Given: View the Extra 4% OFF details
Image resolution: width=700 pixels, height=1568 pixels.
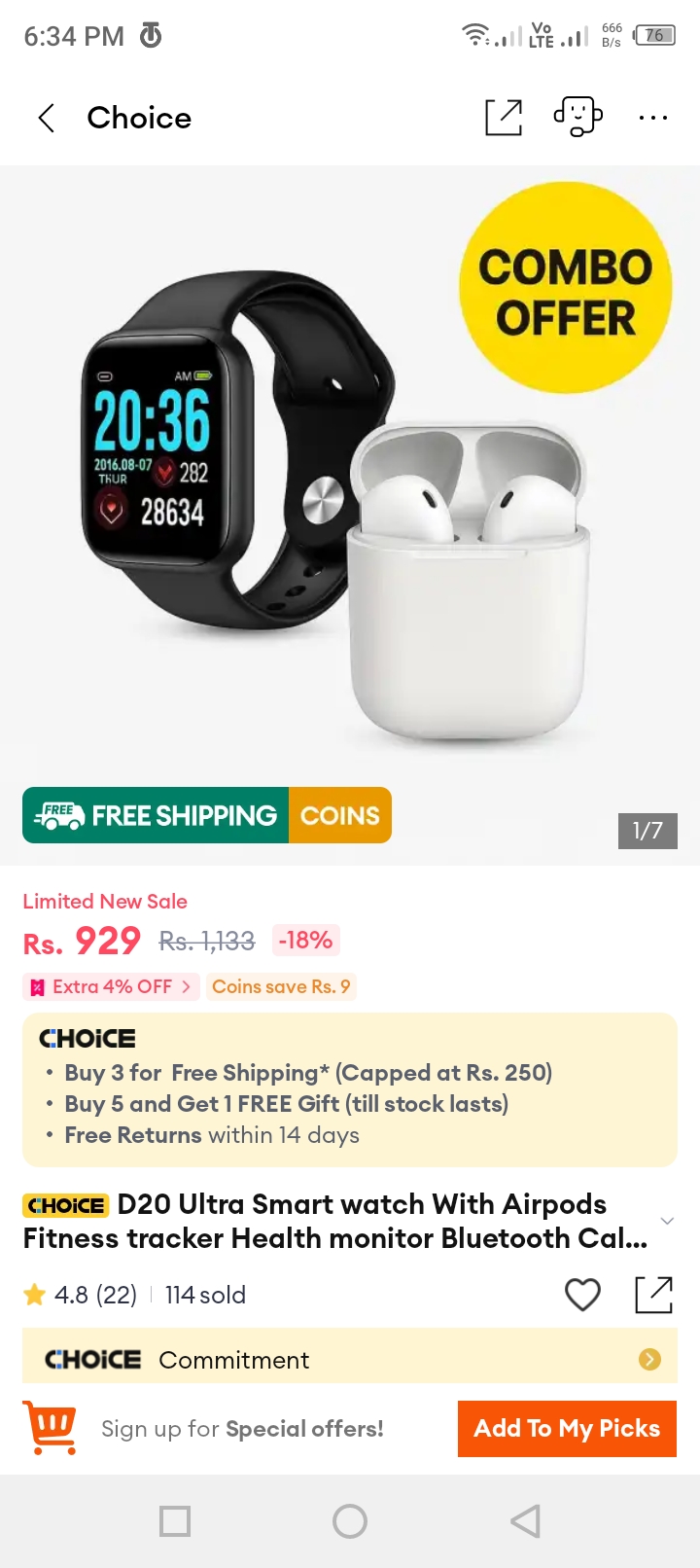Looking at the screenshot, I should click(112, 986).
